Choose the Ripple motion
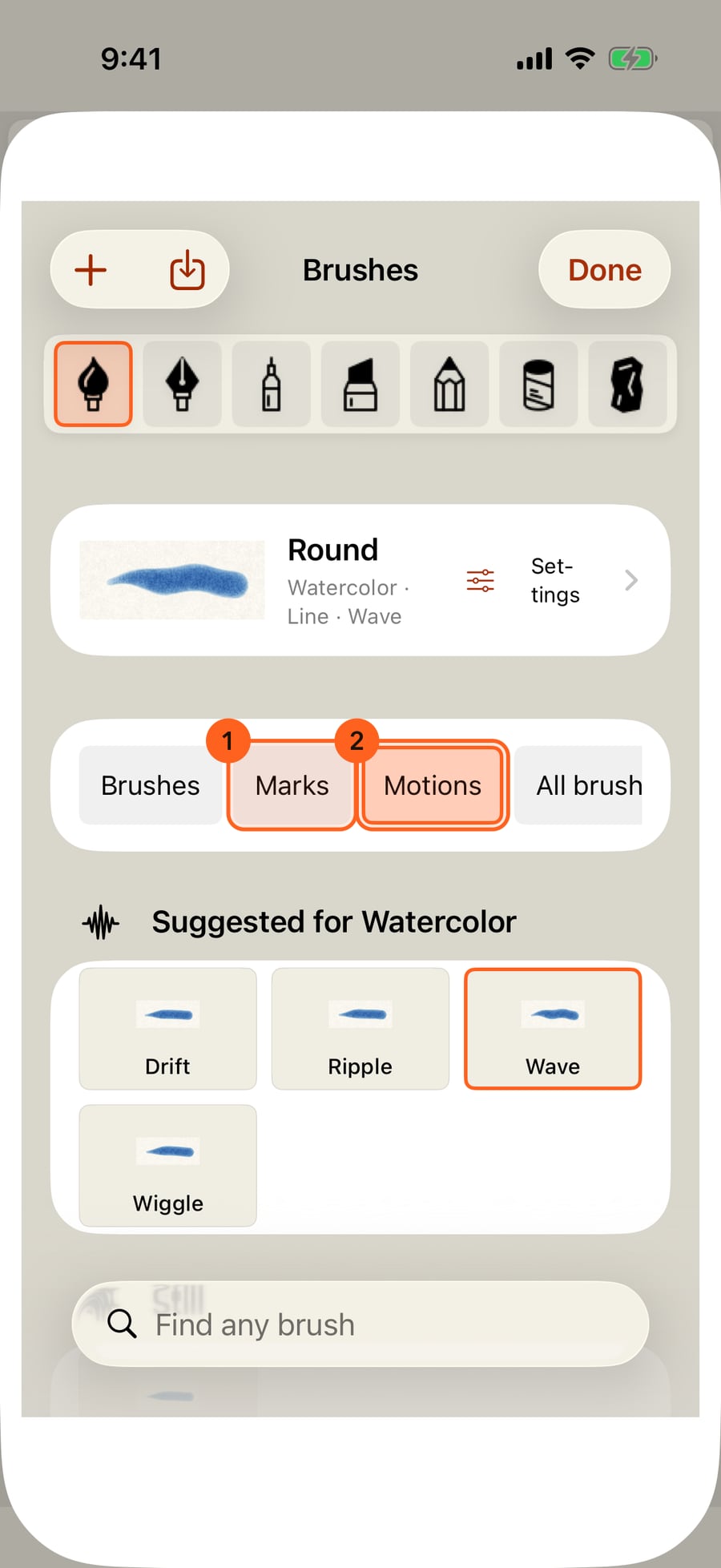This screenshot has height=1568, width=721. click(360, 1029)
